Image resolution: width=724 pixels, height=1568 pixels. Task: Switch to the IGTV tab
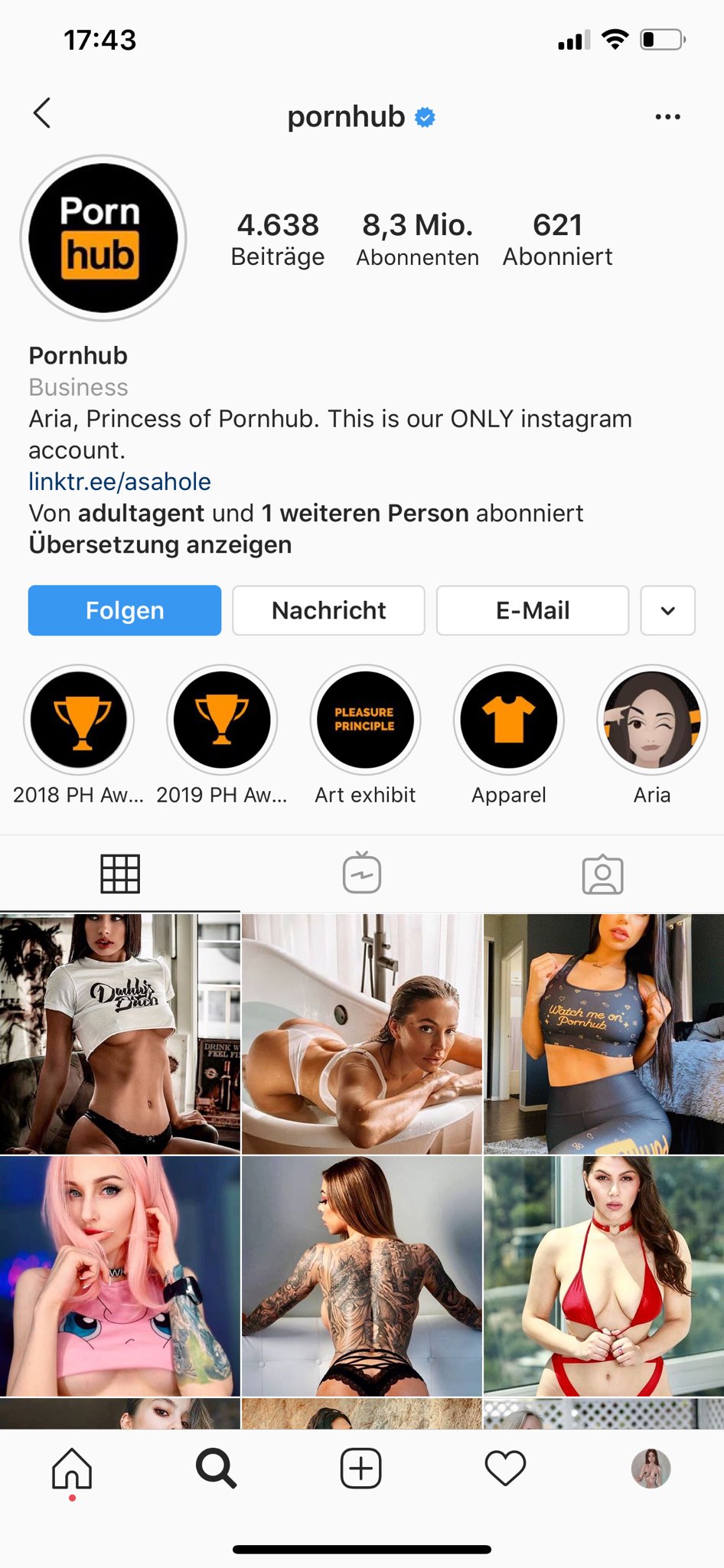[x=362, y=874]
